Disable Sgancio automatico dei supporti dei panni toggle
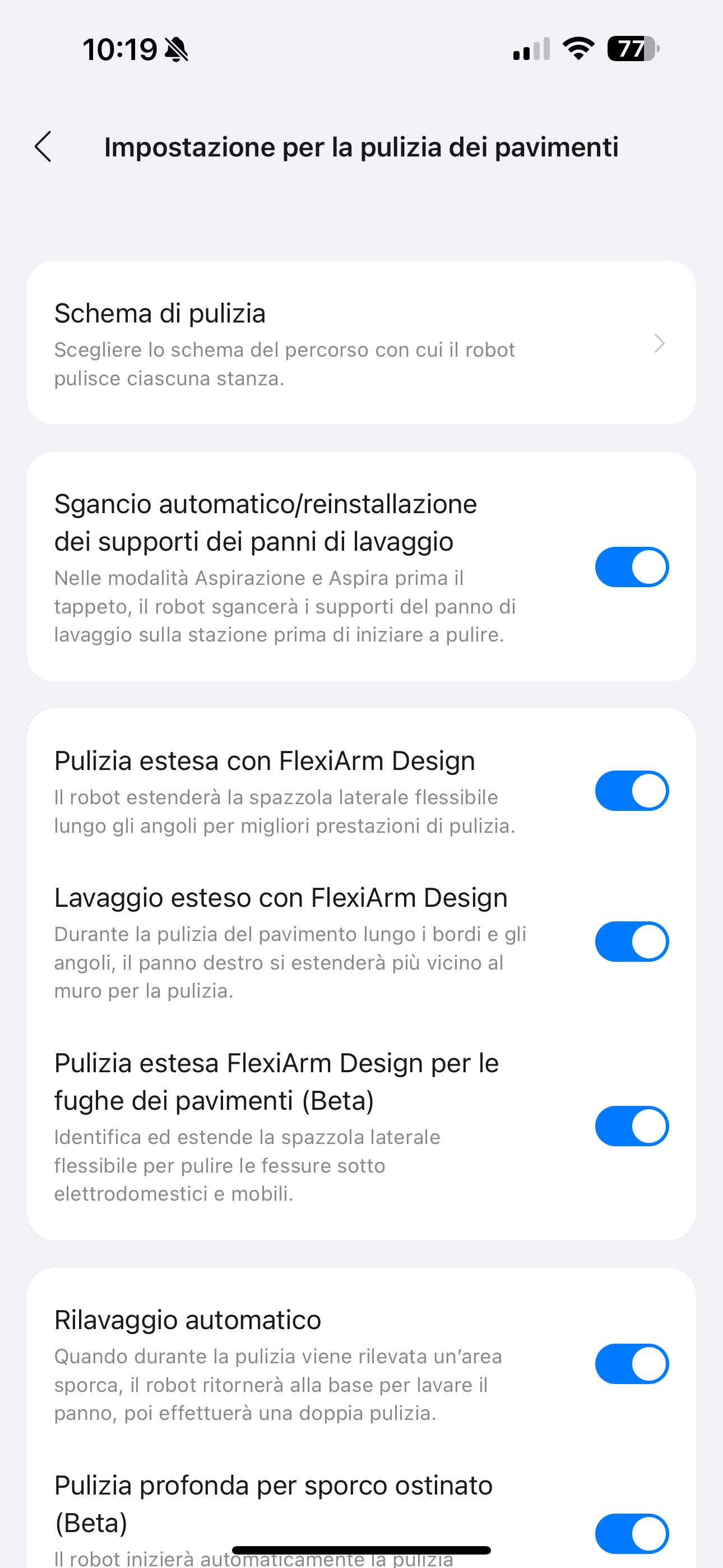The width and height of the screenshot is (723, 1568). pyautogui.click(x=632, y=567)
